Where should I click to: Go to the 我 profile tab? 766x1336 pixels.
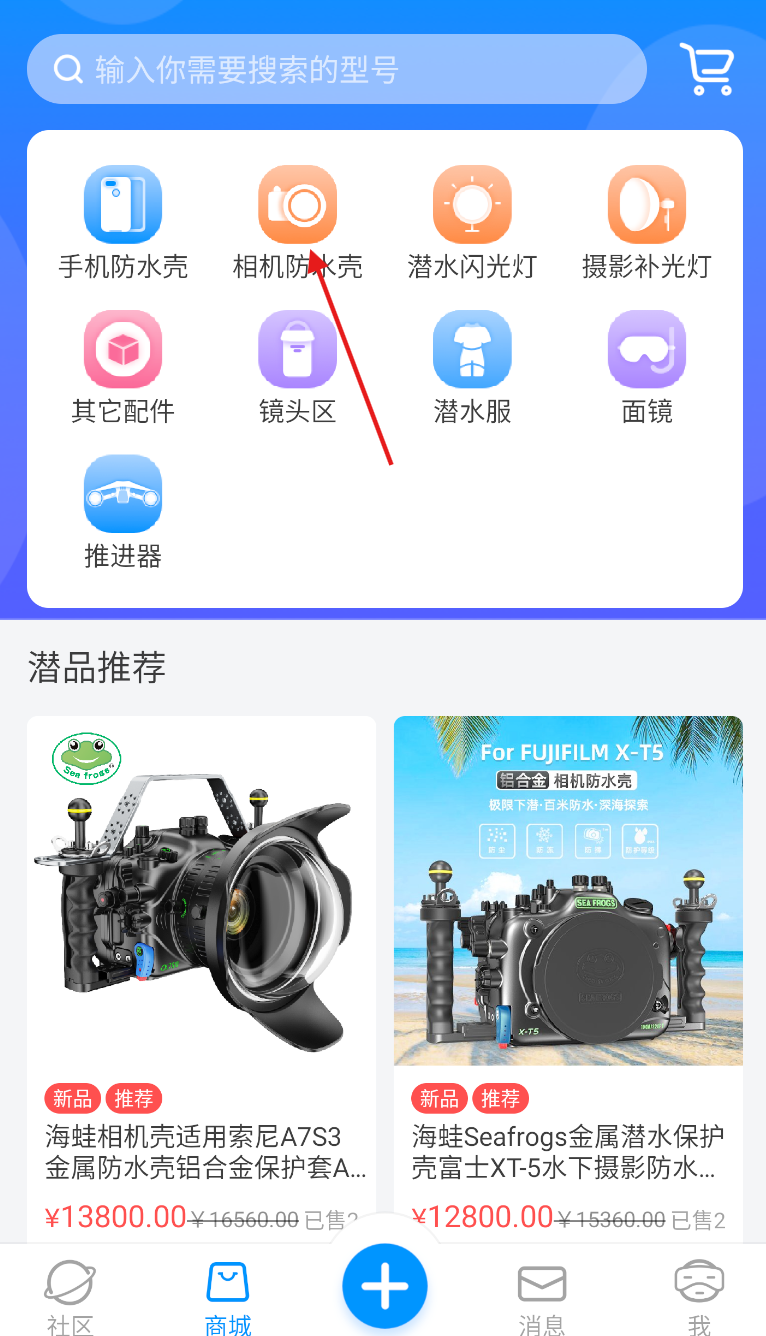click(699, 1296)
